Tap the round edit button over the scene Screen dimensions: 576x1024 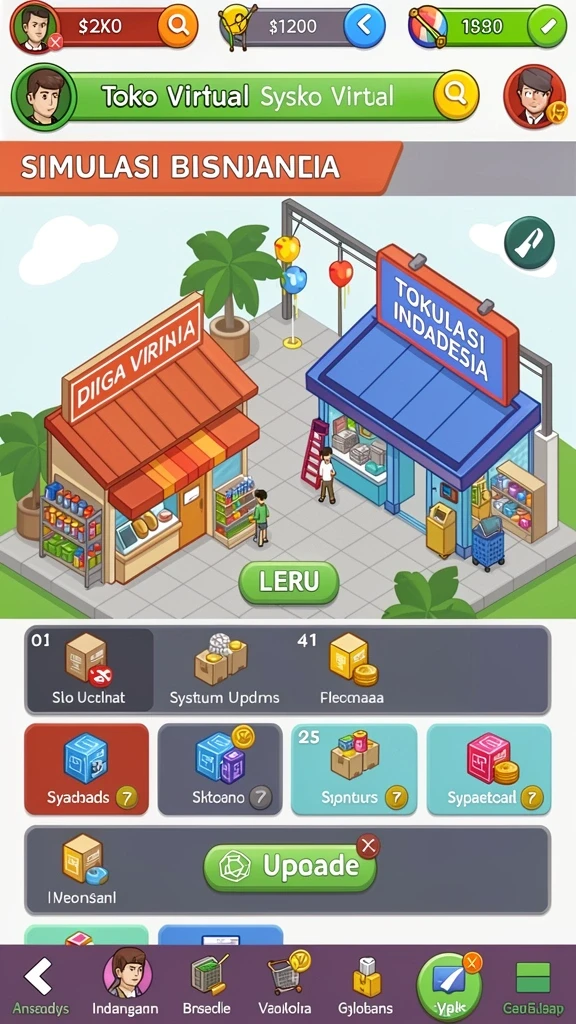[x=529, y=242]
